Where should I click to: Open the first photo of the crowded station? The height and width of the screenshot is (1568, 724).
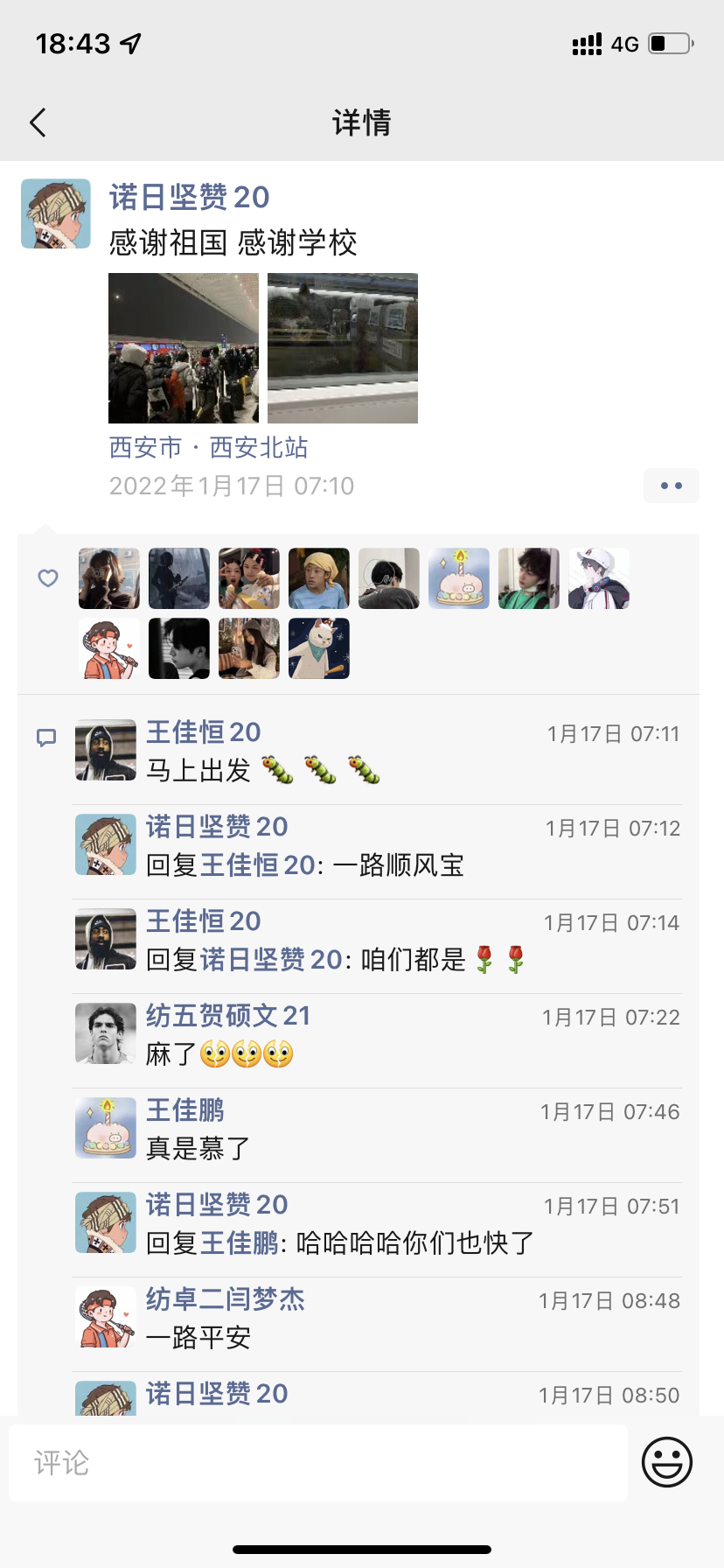[184, 348]
